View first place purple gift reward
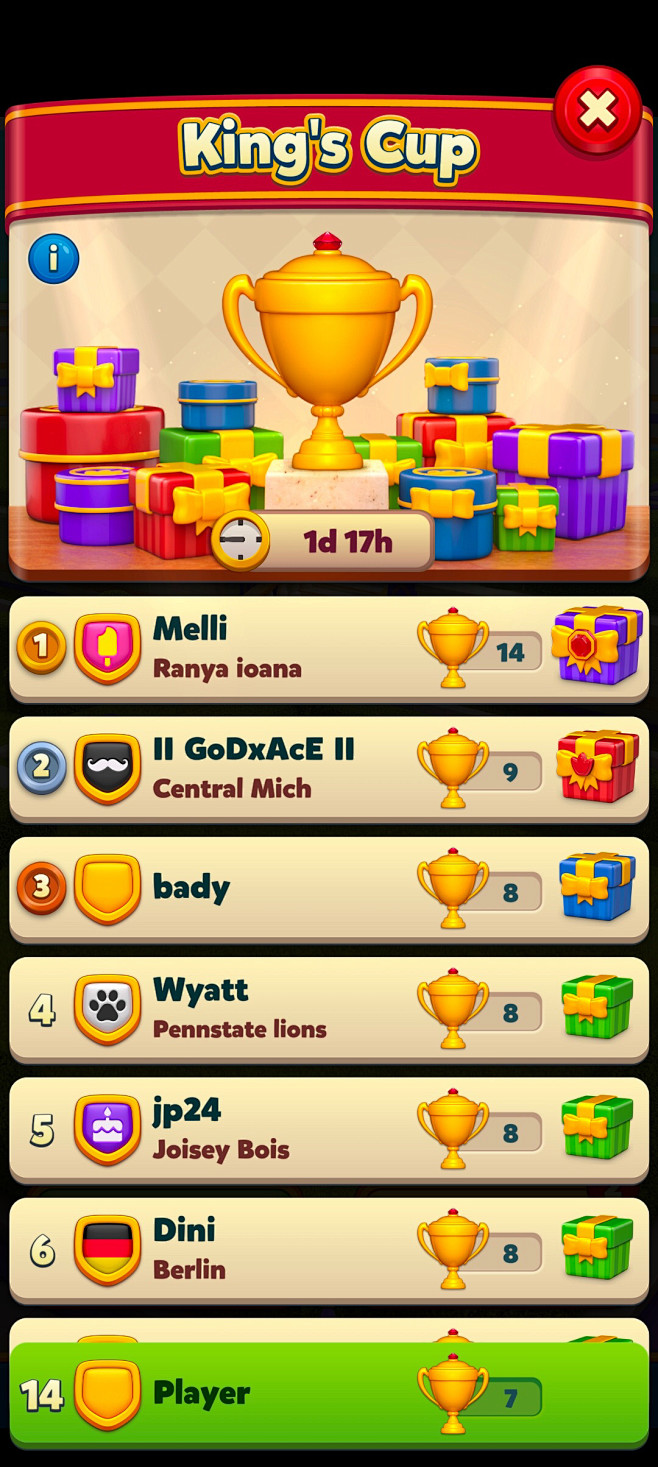Screen dimensions: 658x1467 (596, 645)
